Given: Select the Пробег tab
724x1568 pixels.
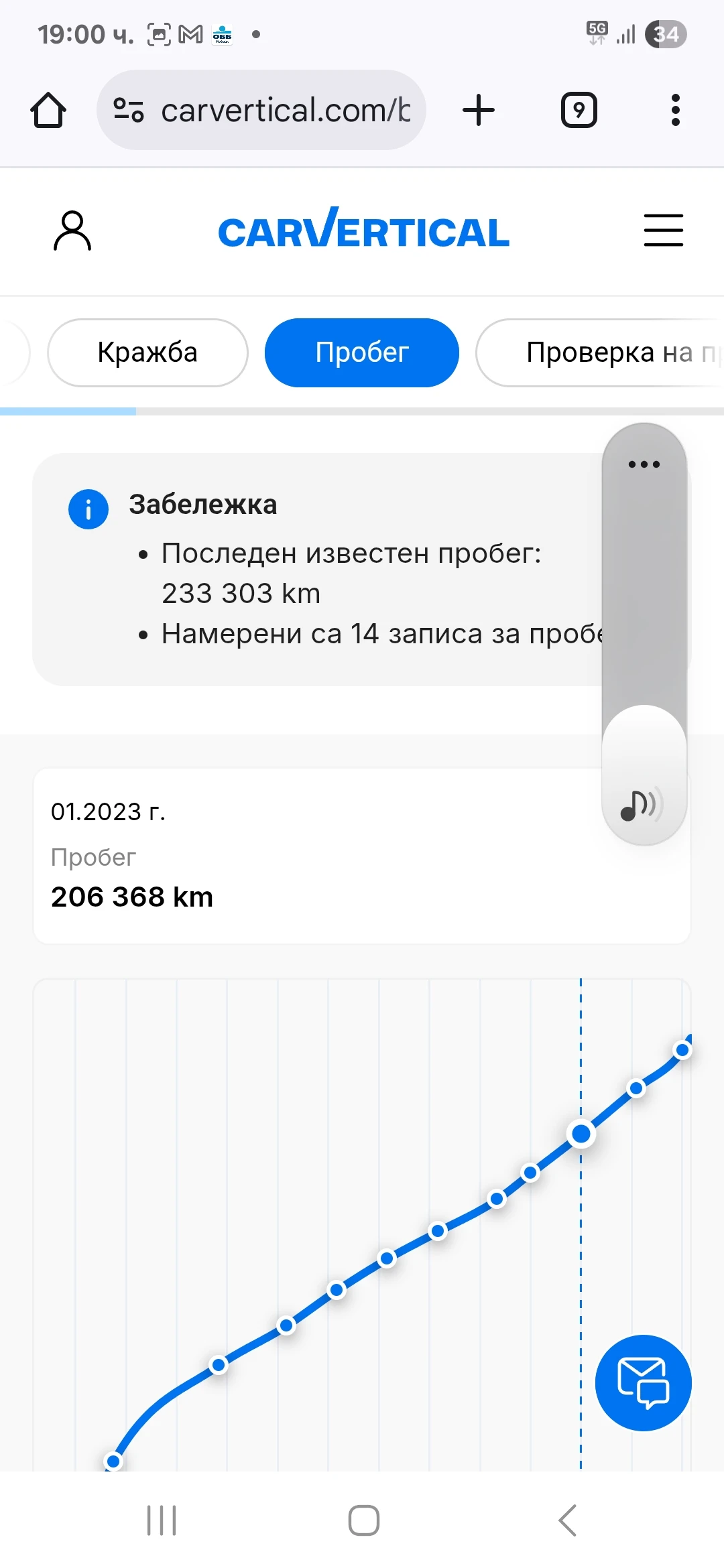Looking at the screenshot, I should (x=362, y=352).
